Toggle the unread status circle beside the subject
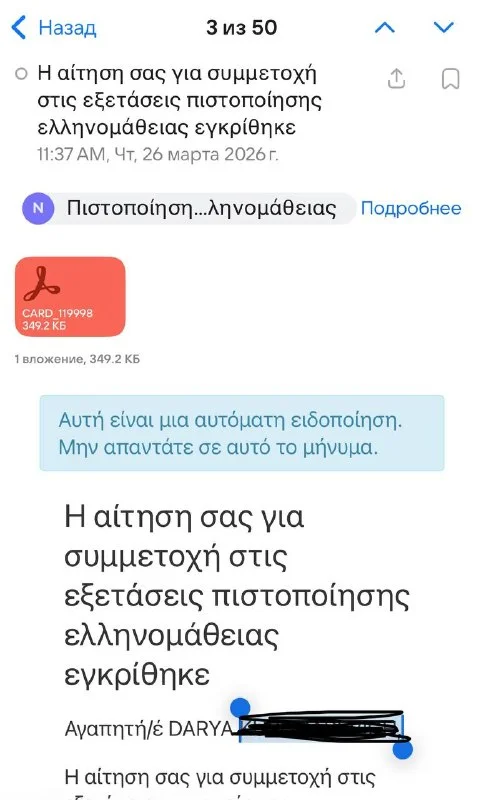The height and width of the screenshot is (800, 484). coord(21,74)
